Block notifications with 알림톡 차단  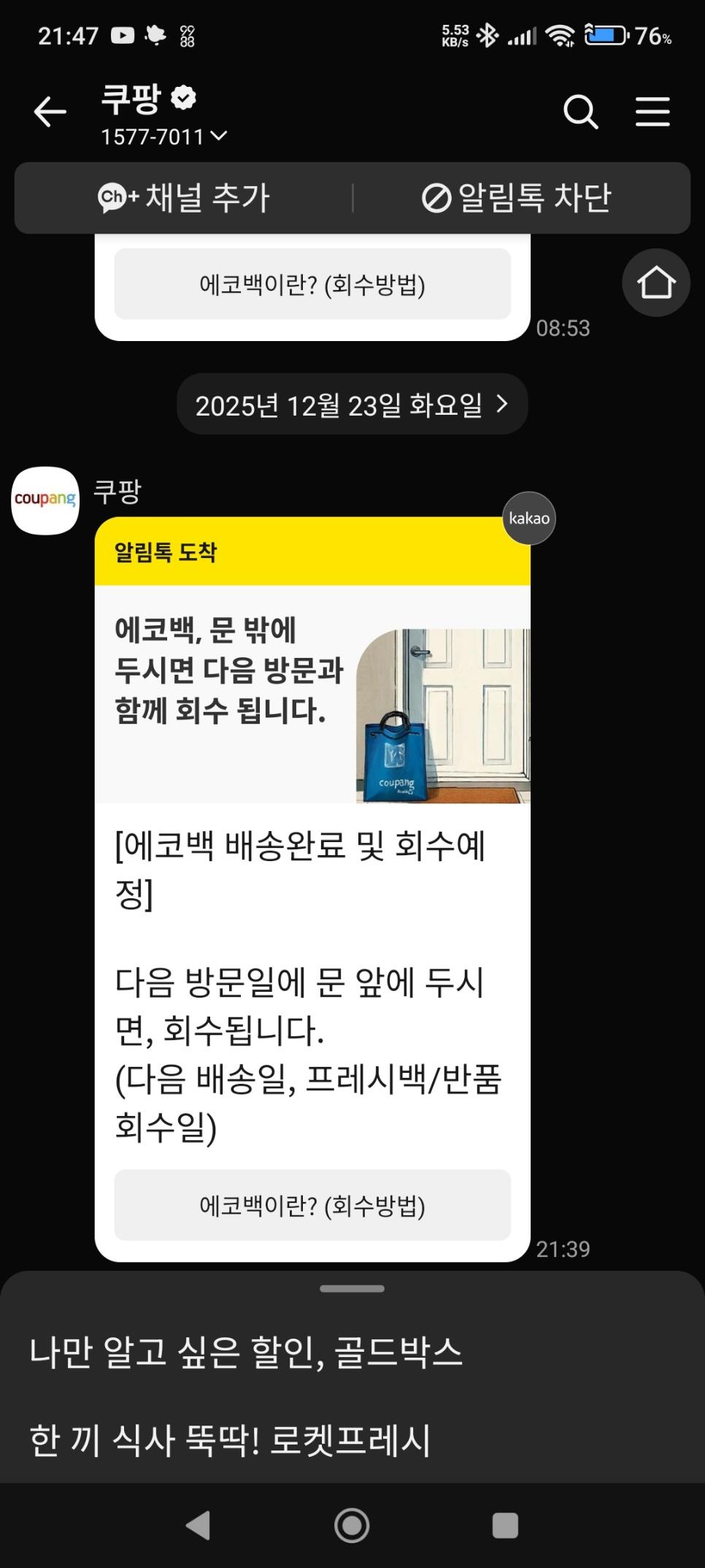[x=517, y=198]
